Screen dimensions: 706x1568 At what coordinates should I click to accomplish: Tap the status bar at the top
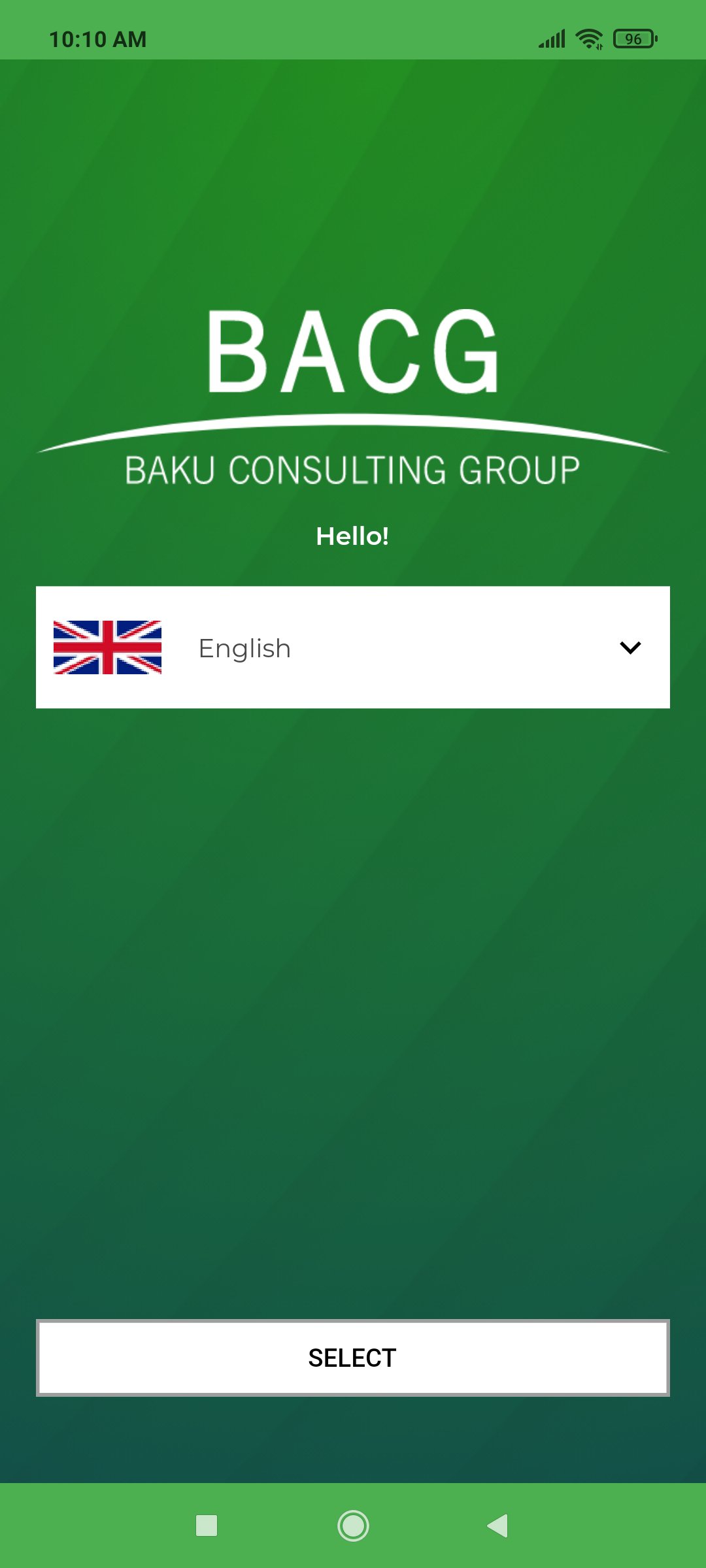pos(353,38)
